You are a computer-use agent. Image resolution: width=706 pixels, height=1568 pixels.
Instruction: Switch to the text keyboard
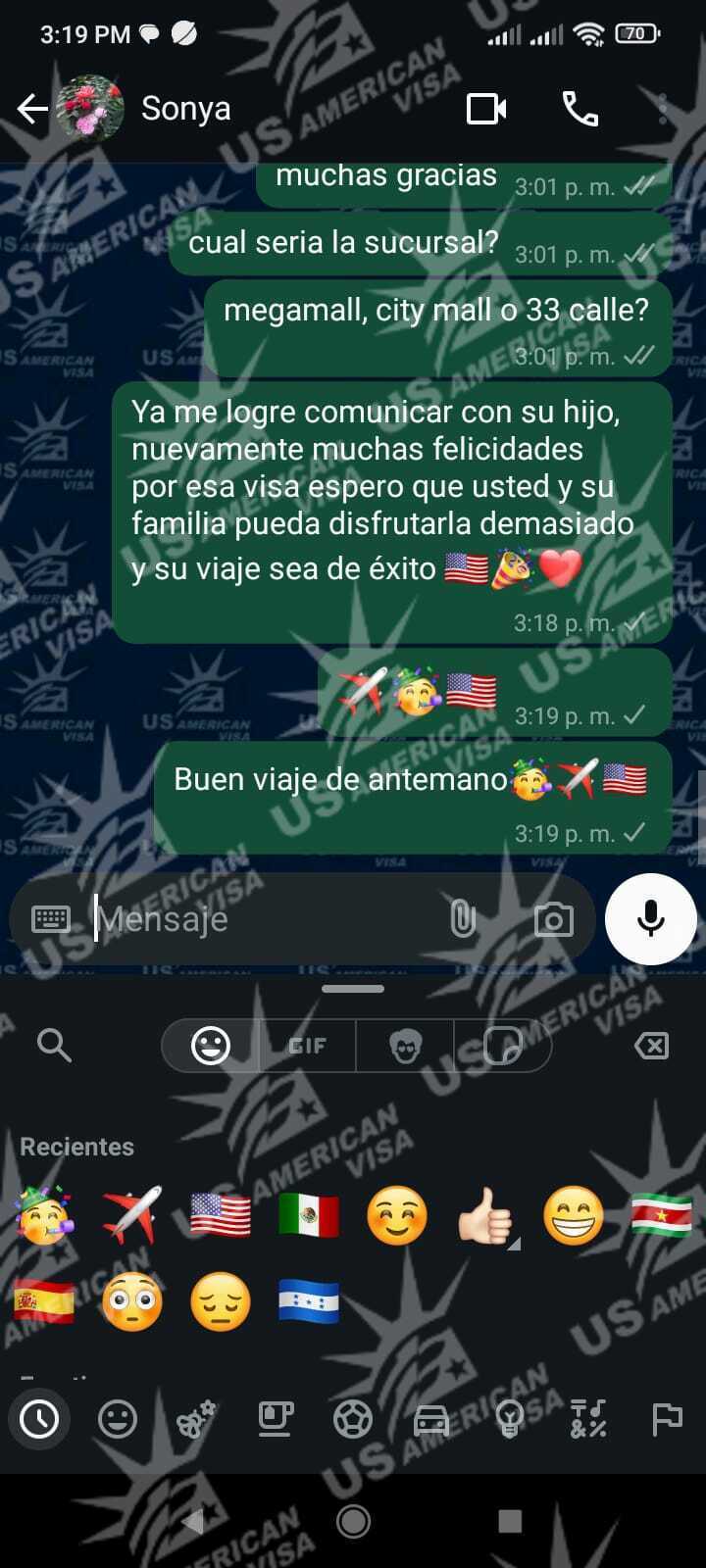[51, 919]
